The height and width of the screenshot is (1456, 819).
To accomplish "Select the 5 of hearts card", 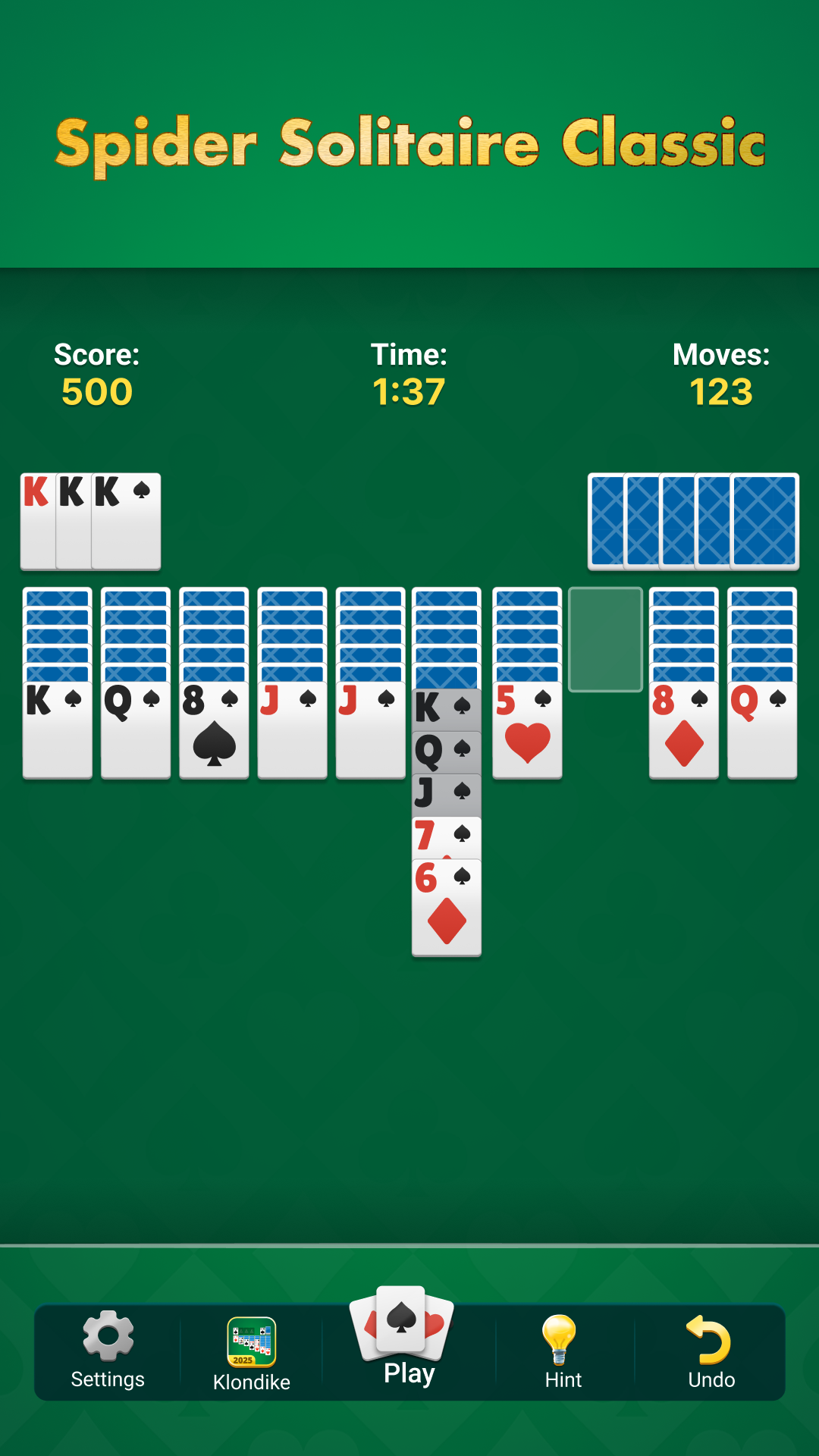I will click(527, 732).
